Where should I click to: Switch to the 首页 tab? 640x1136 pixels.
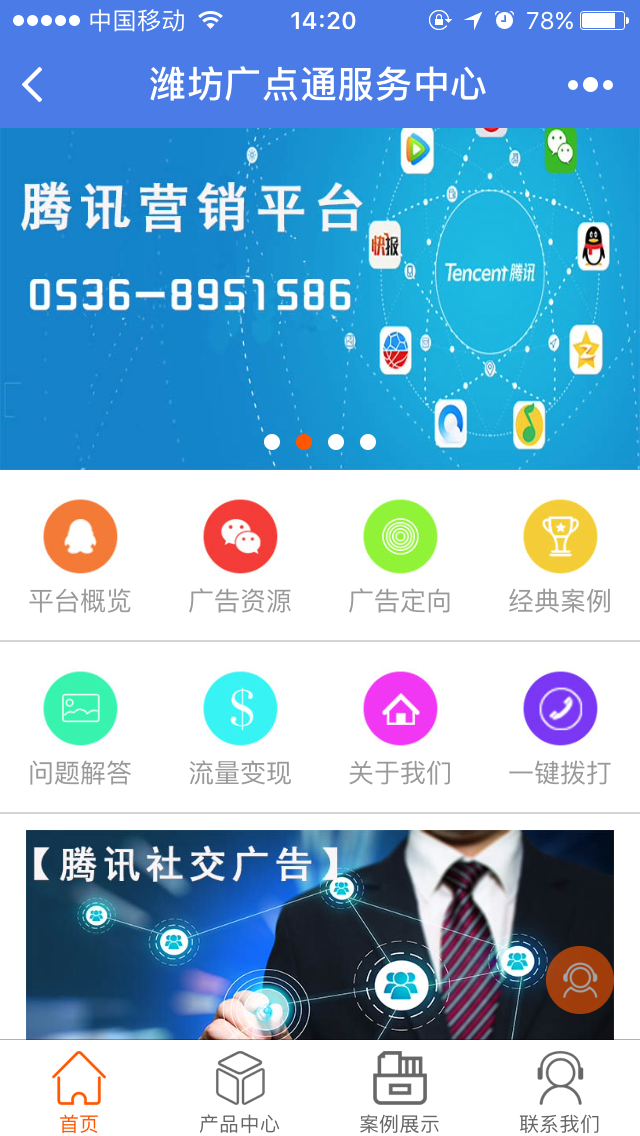coord(79,1092)
